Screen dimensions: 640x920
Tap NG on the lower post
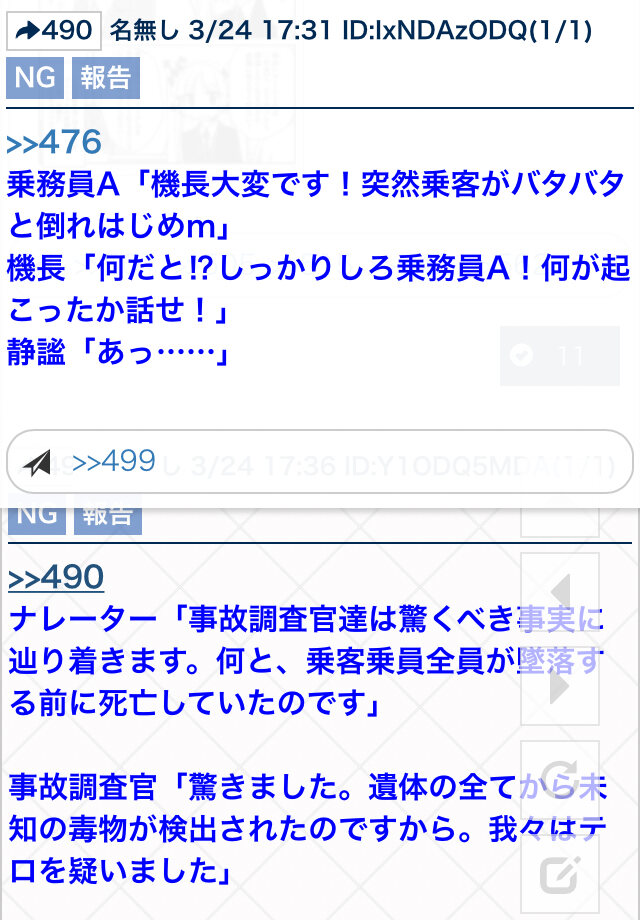36,516
